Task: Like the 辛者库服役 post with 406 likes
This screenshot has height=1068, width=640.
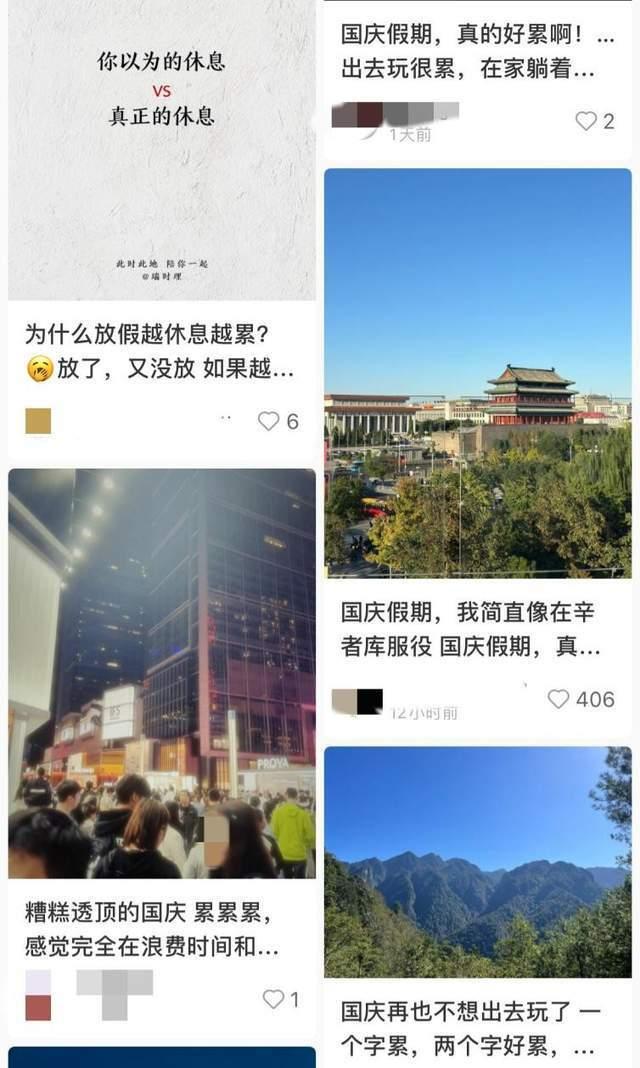Action: click(559, 699)
